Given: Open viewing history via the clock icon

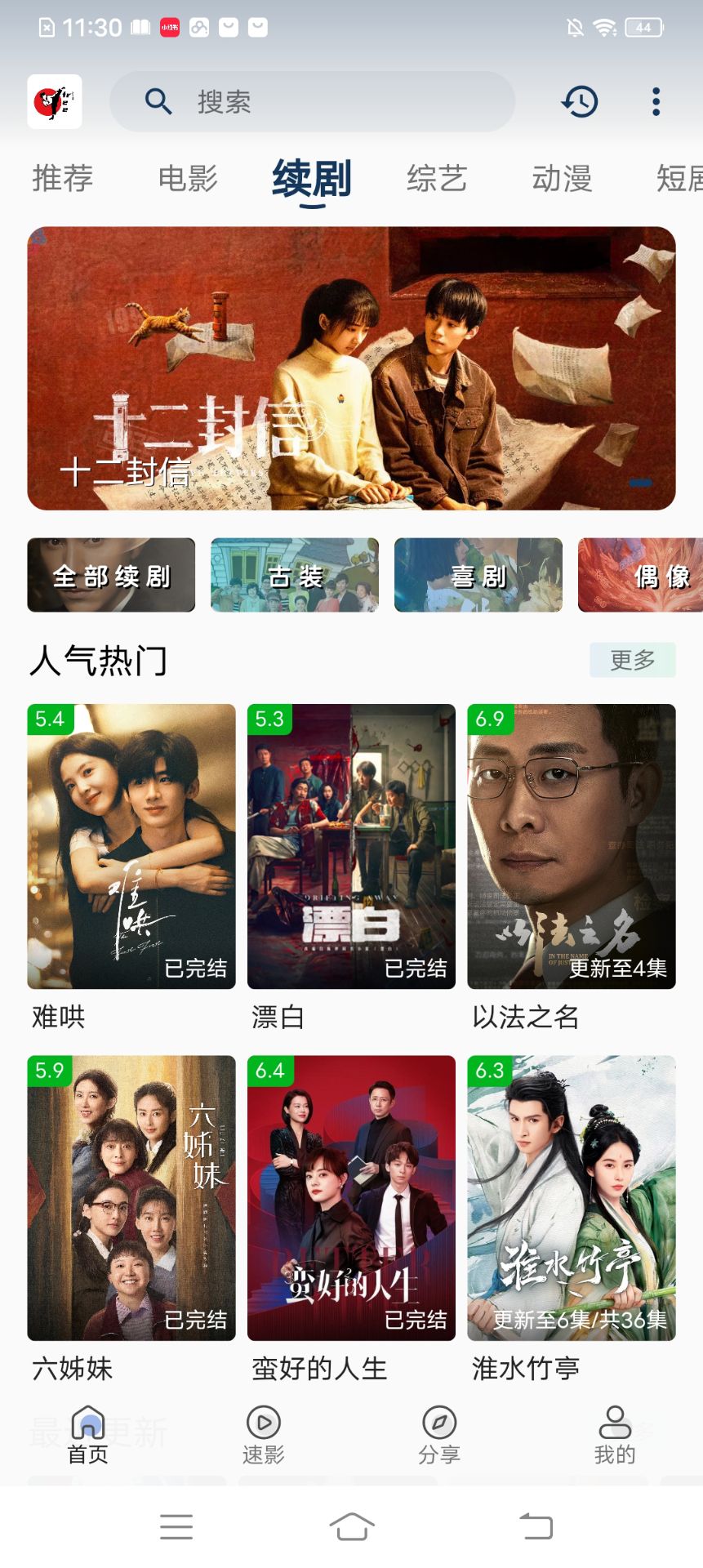Looking at the screenshot, I should coord(579,100).
